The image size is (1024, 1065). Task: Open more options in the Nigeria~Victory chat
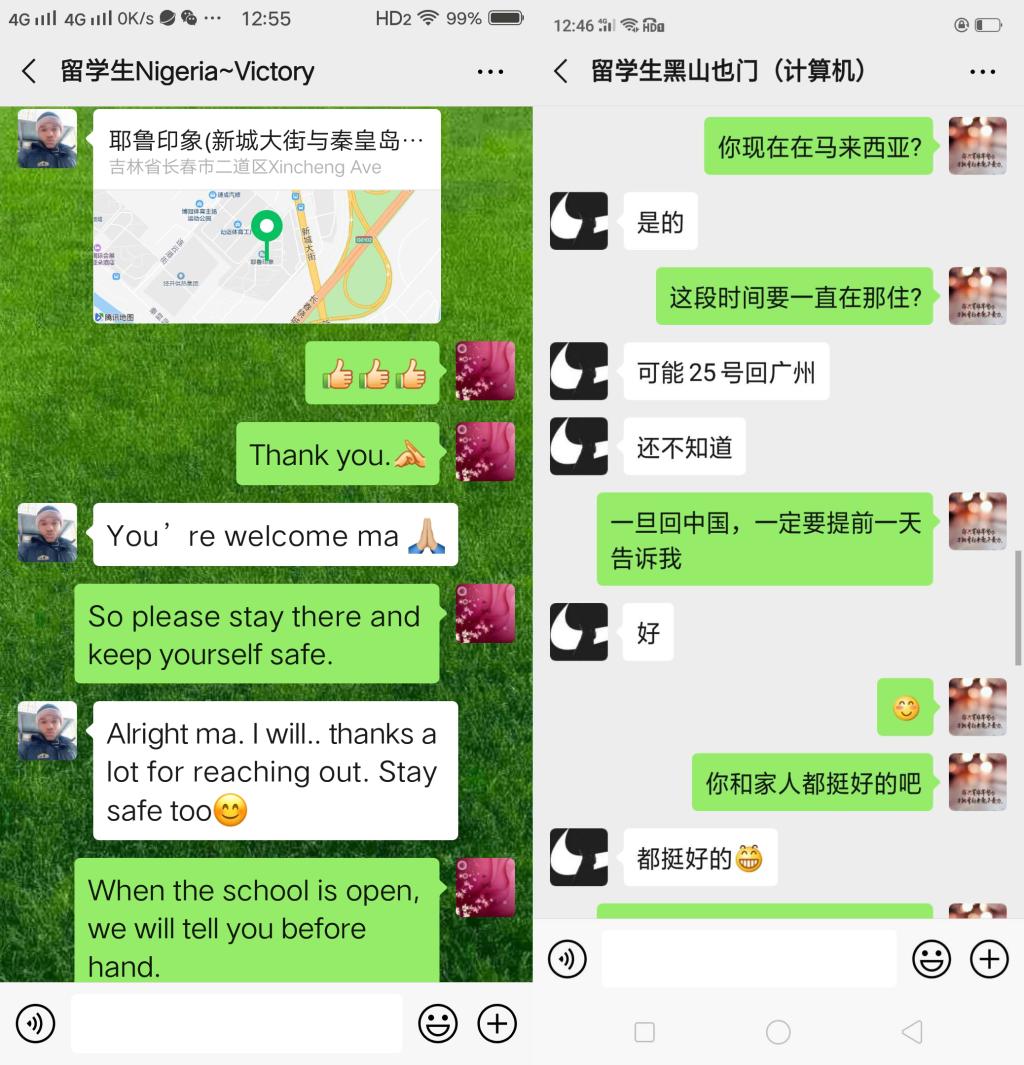(490, 72)
